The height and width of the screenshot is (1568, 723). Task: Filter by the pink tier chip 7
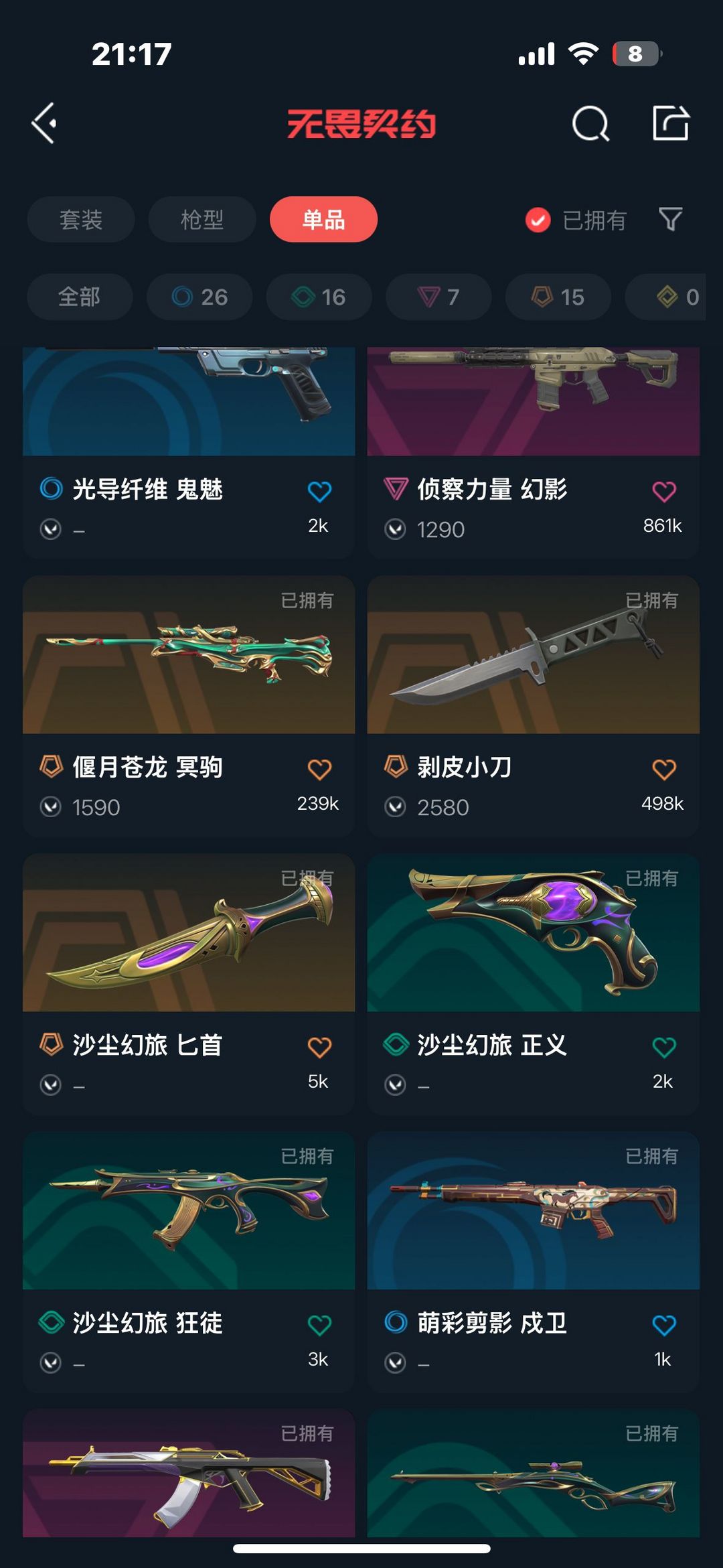click(438, 297)
